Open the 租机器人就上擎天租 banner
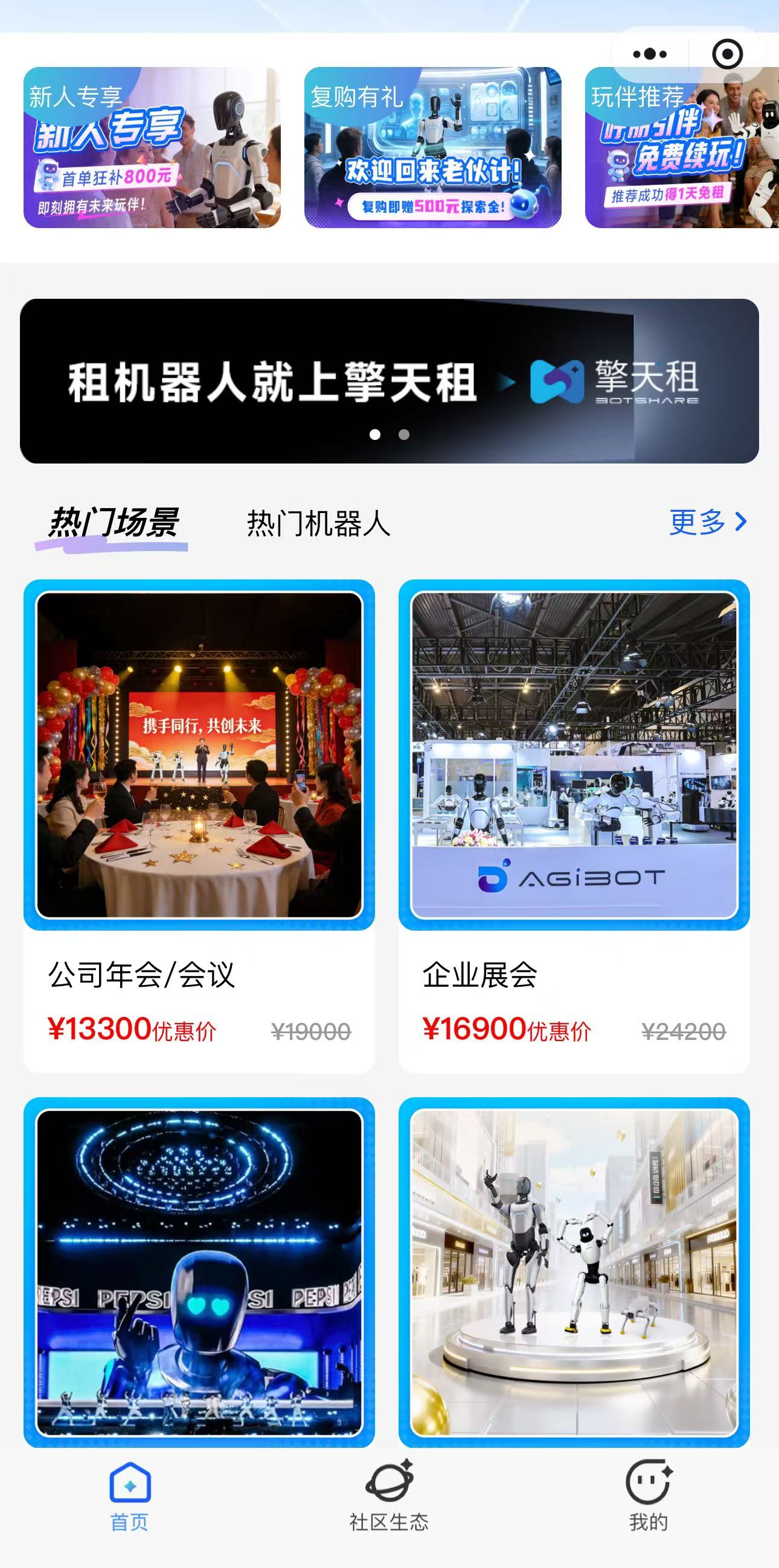Viewport: 779px width, 1568px height. click(389, 381)
